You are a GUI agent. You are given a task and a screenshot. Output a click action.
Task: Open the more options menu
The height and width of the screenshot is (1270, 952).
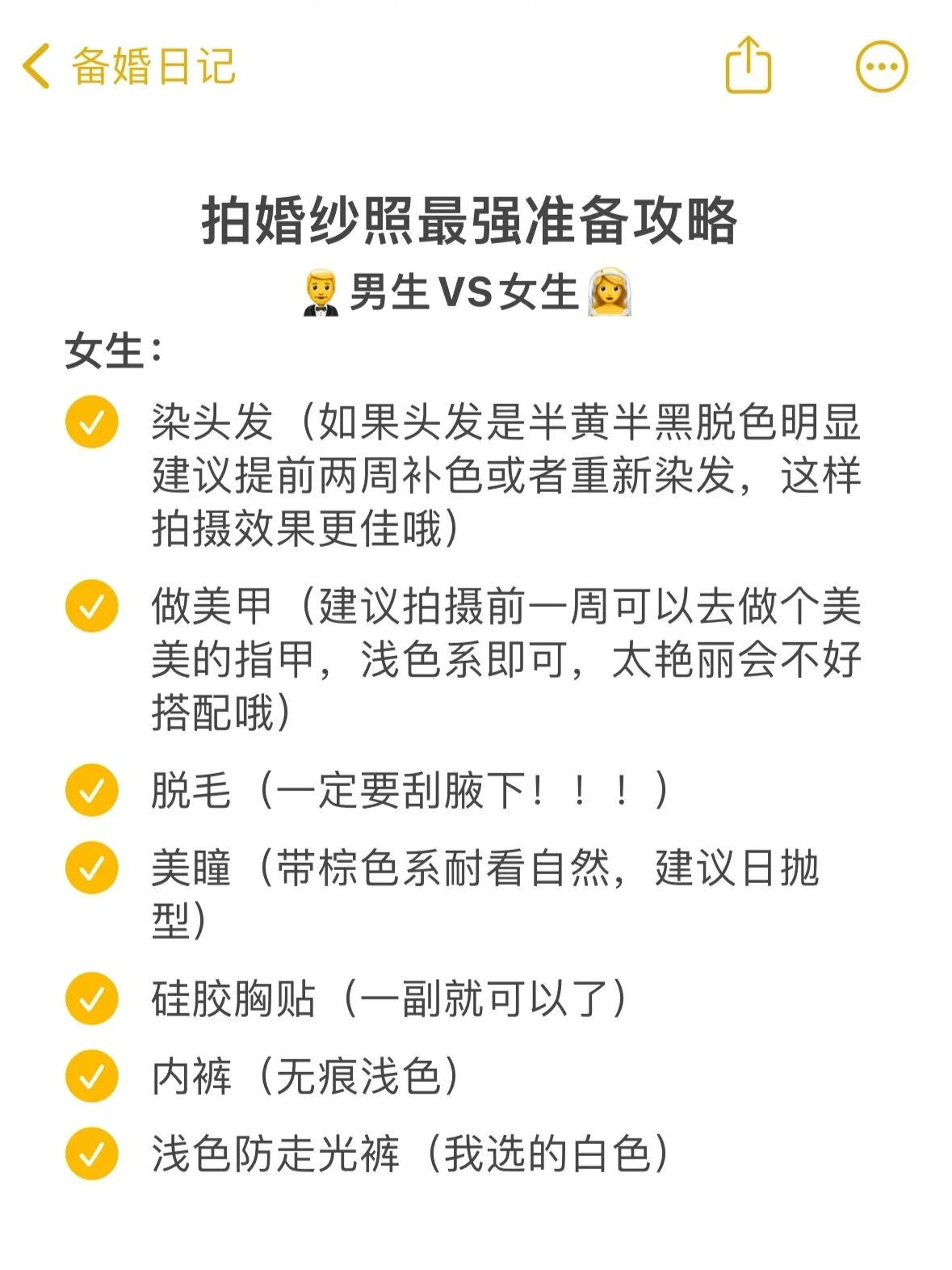coord(881,66)
